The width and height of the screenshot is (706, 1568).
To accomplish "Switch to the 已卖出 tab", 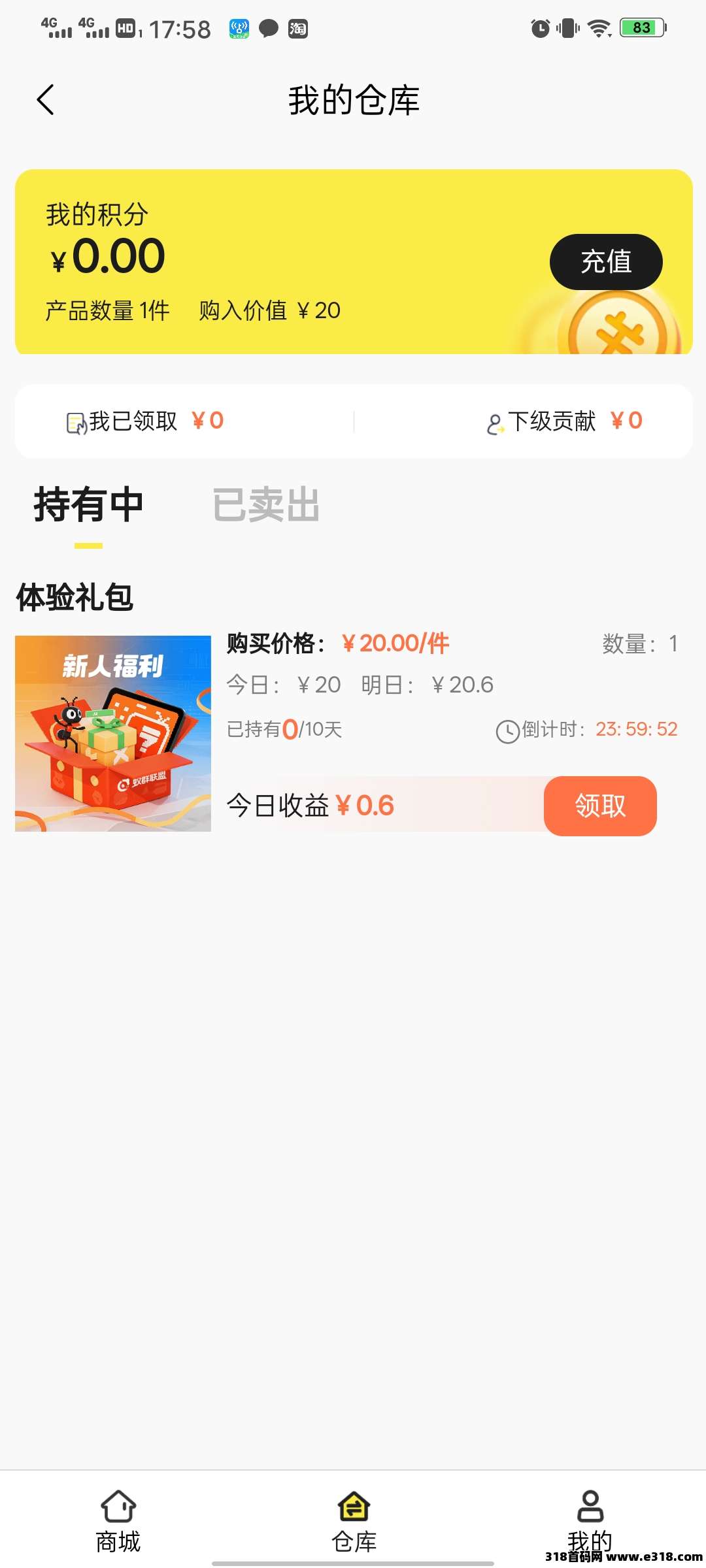I will pos(266,504).
